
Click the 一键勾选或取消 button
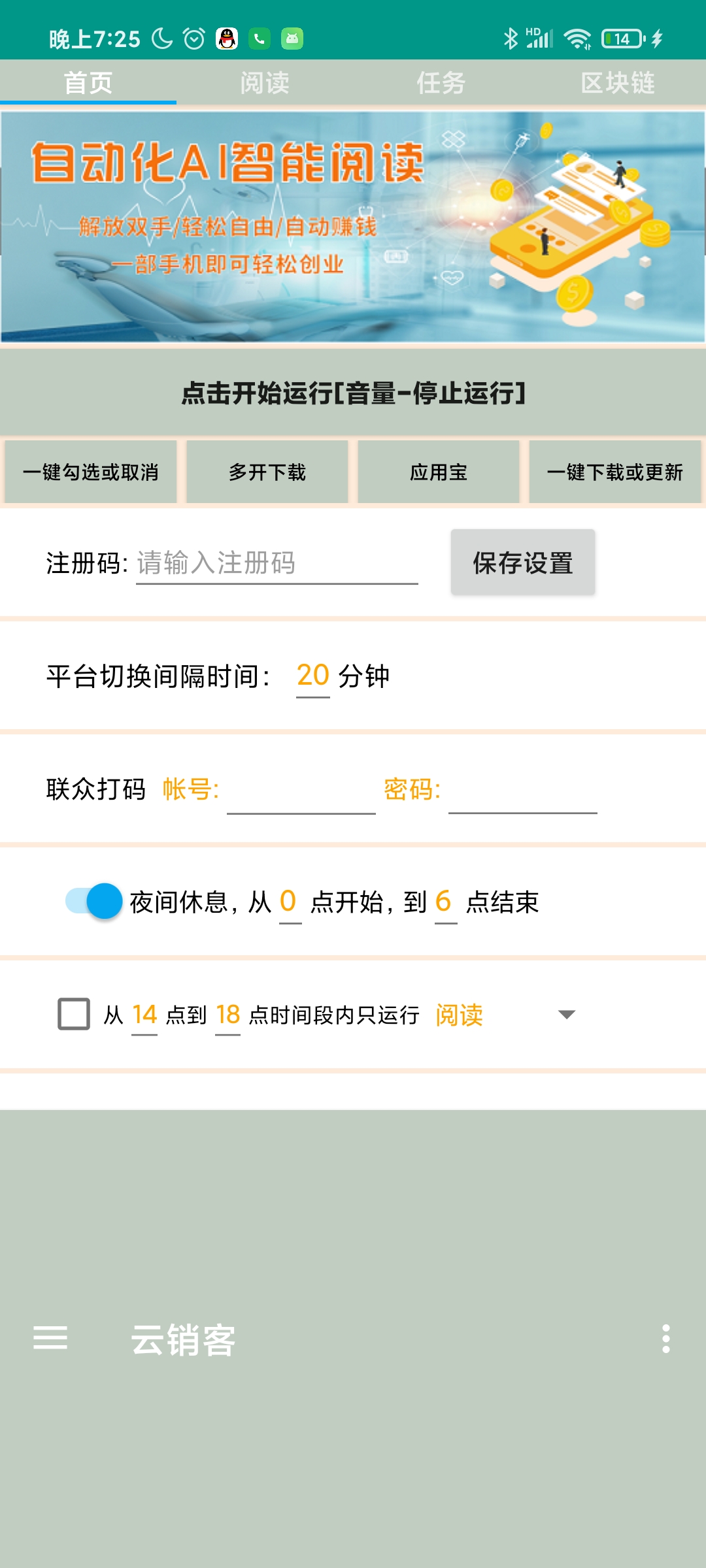coord(90,472)
